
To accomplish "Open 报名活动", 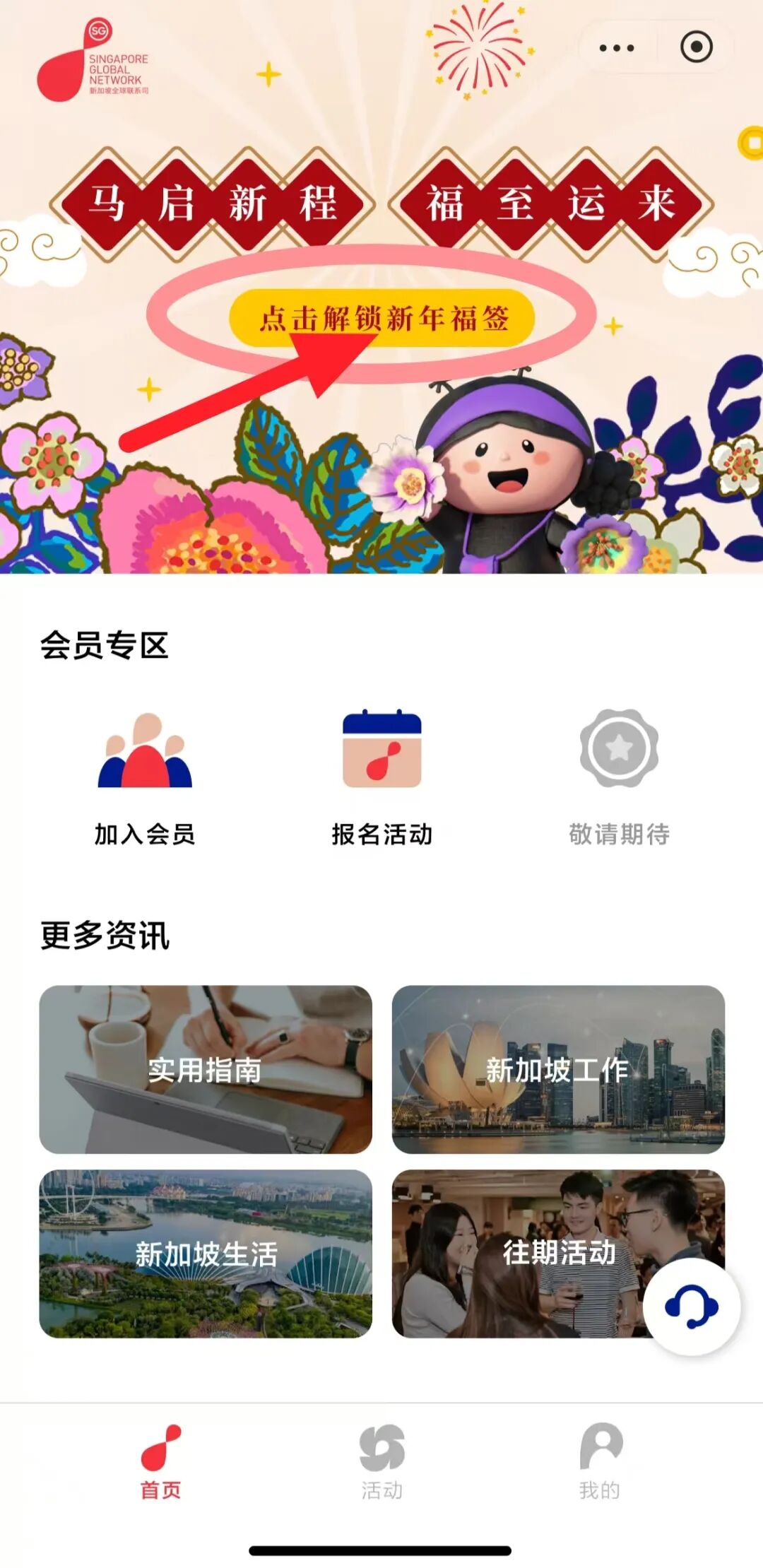I will 381,777.
